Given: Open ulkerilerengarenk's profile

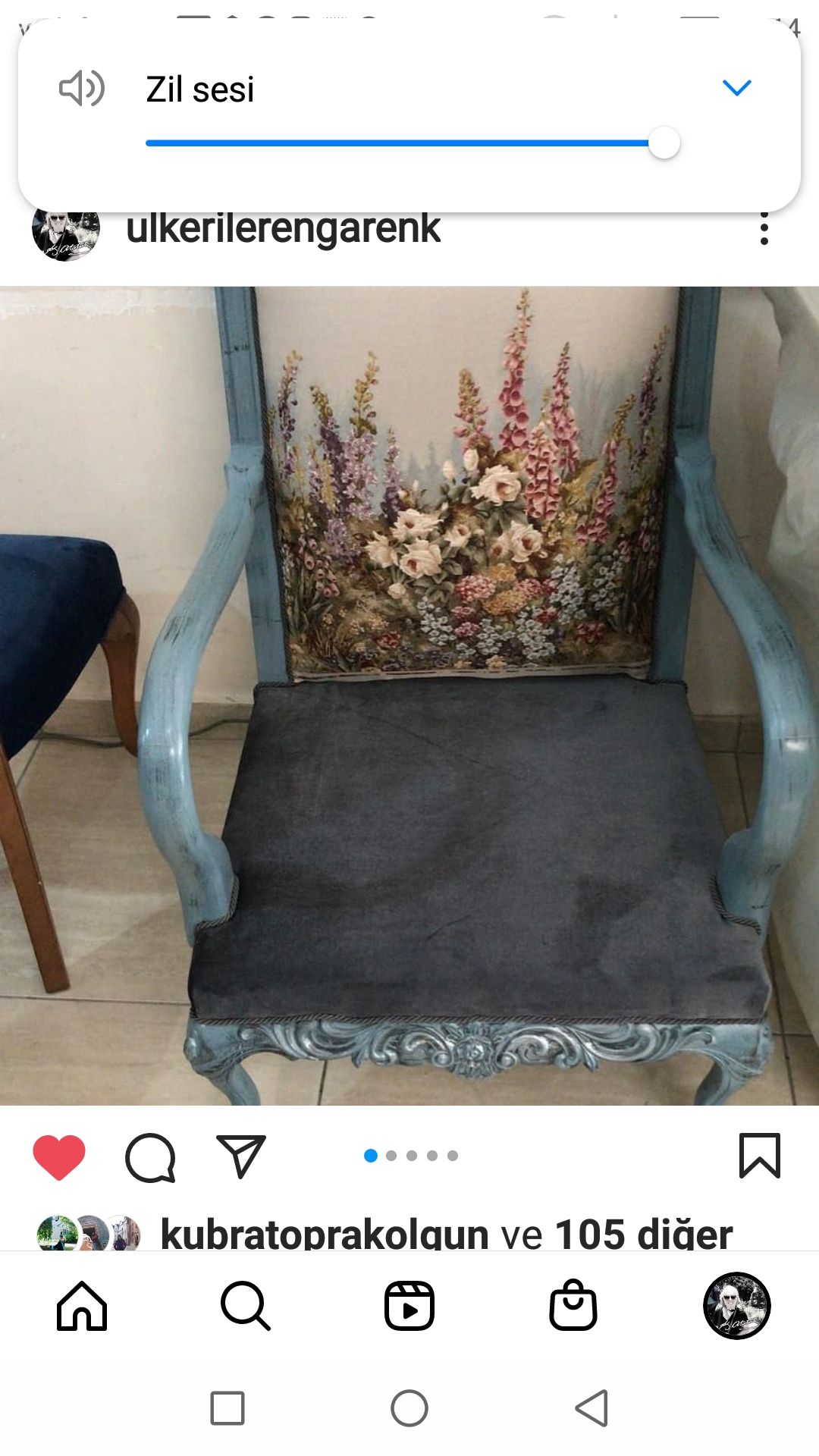Looking at the screenshot, I should pyautogui.click(x=282, y=229).
